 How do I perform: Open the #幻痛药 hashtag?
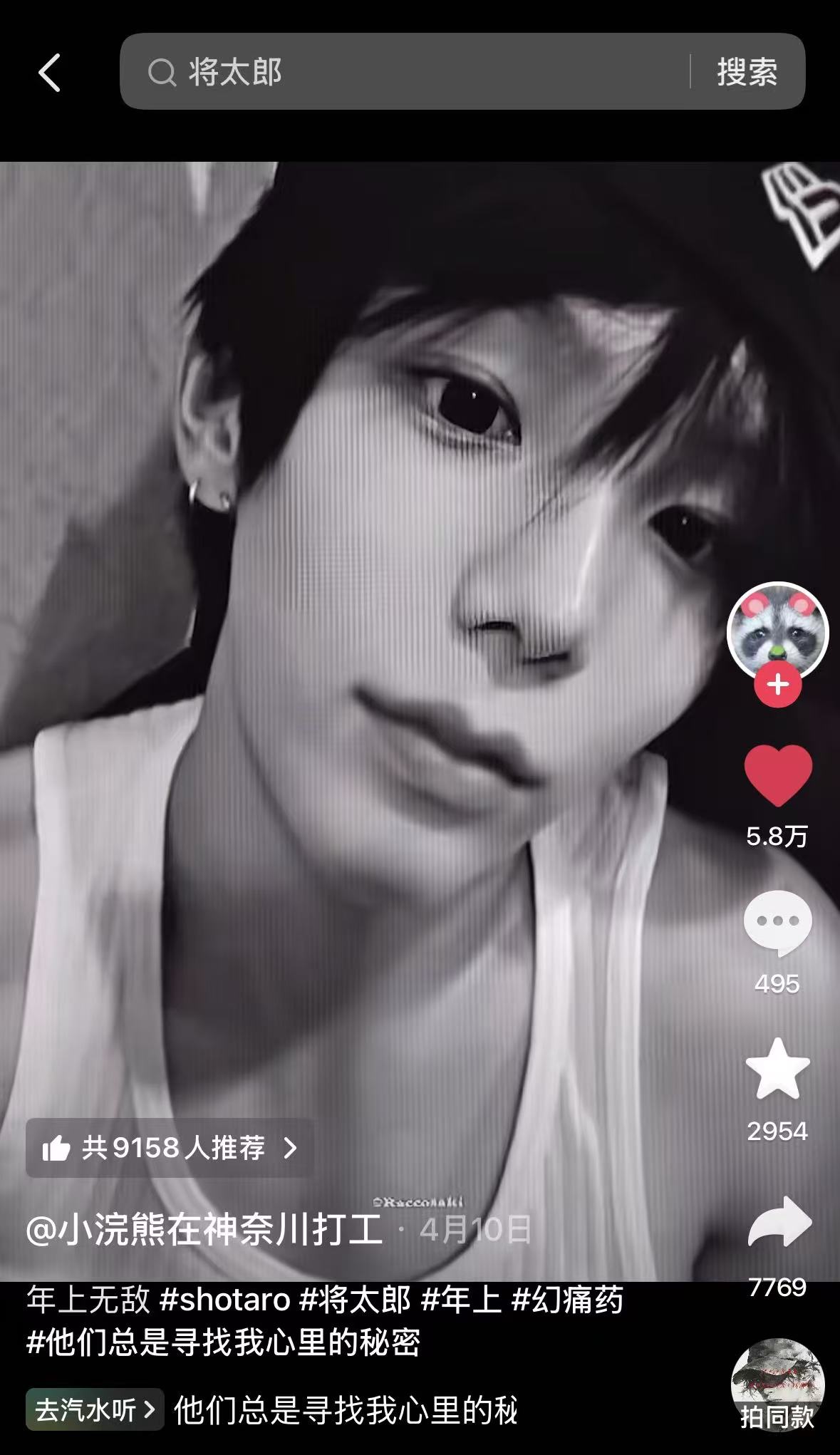(x=568, y=1300)
